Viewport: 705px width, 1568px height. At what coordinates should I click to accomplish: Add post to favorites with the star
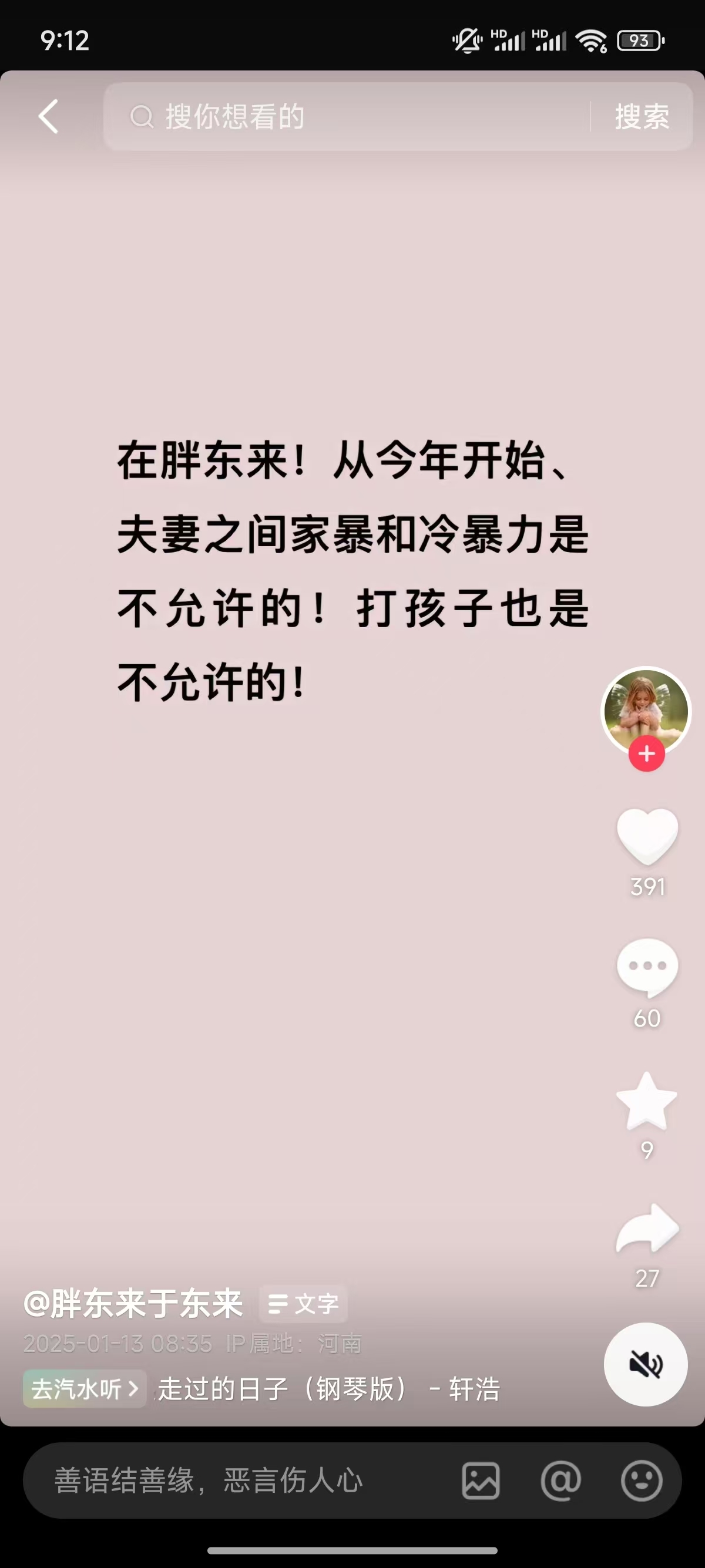click(x=647, y=1101)
